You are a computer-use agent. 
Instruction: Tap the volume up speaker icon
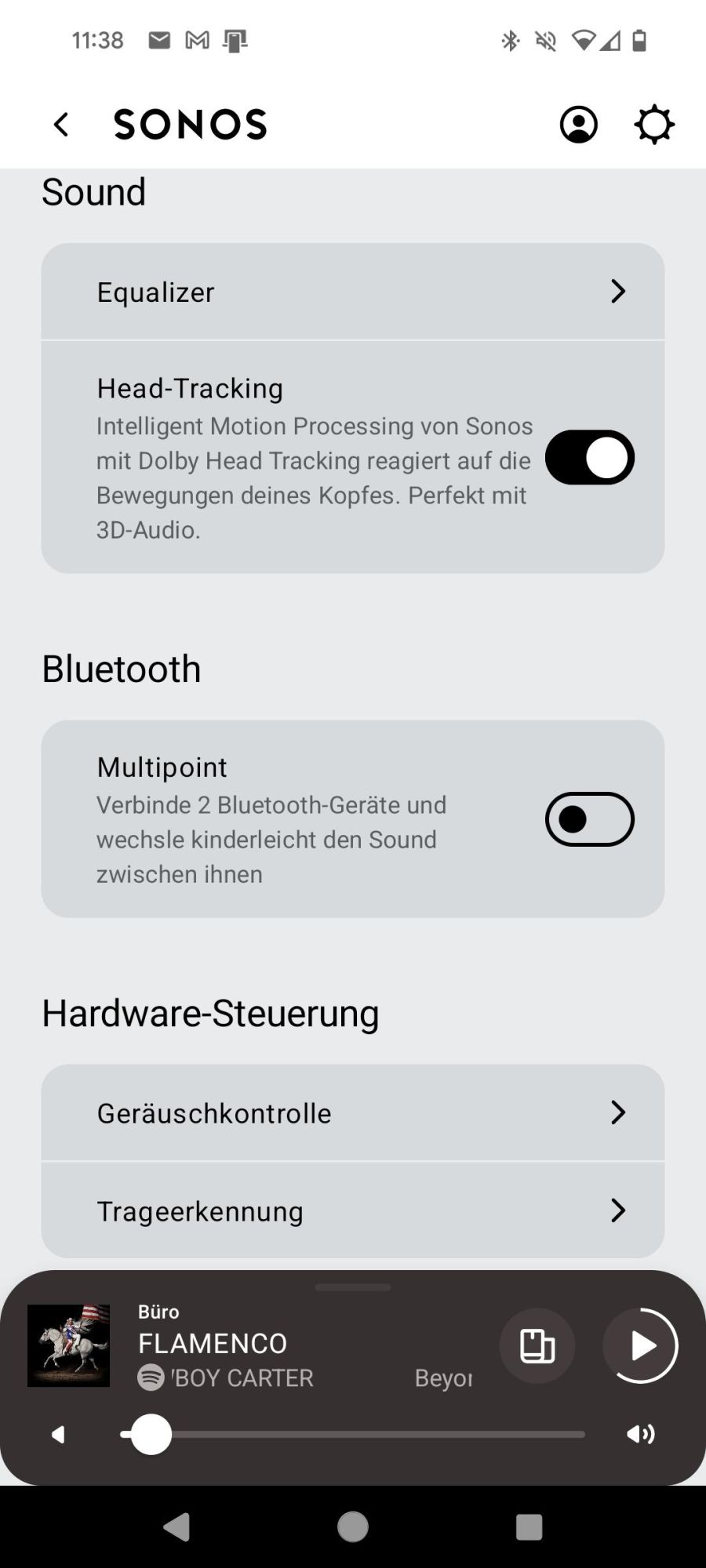(641, 1435)
